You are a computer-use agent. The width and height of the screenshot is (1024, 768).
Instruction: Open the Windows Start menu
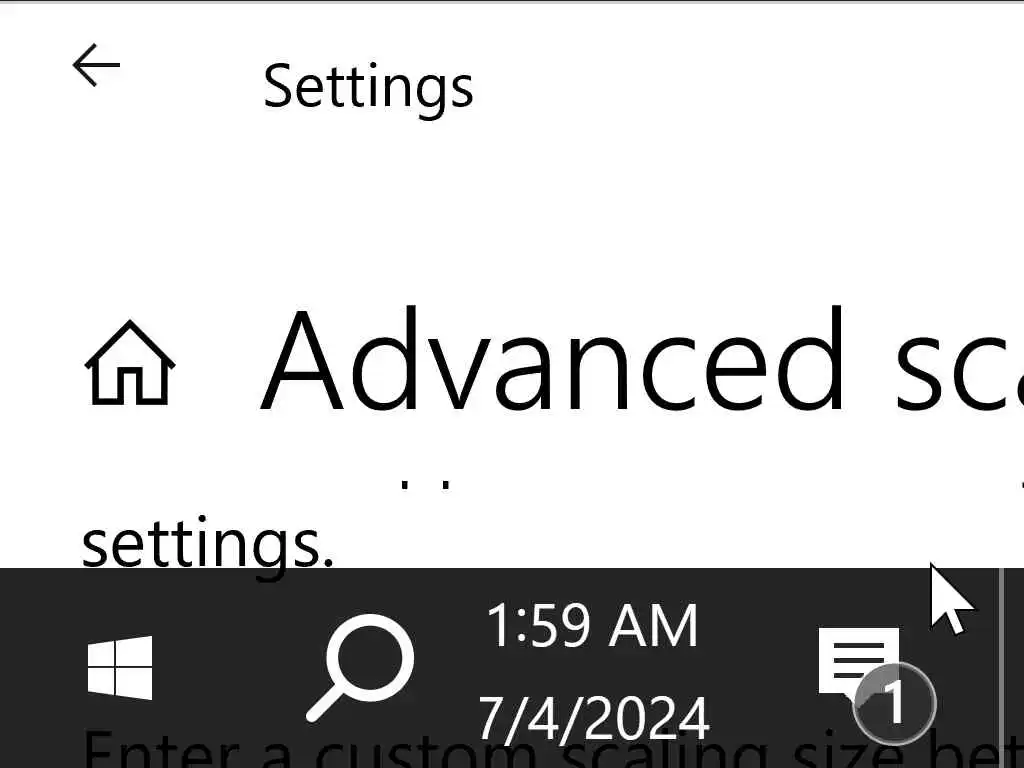click(x=120, y=668)
